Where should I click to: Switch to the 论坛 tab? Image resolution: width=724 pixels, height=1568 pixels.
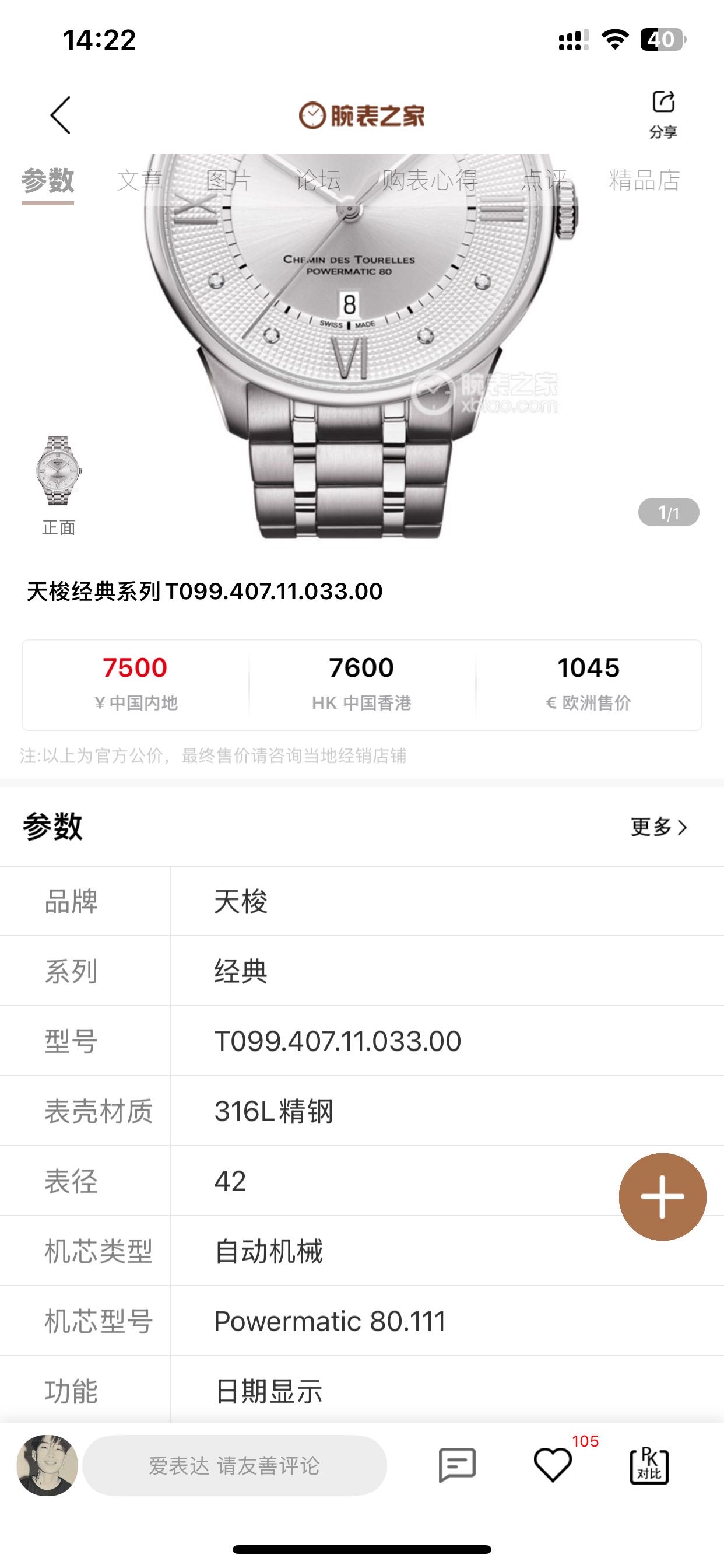point(318,180)
